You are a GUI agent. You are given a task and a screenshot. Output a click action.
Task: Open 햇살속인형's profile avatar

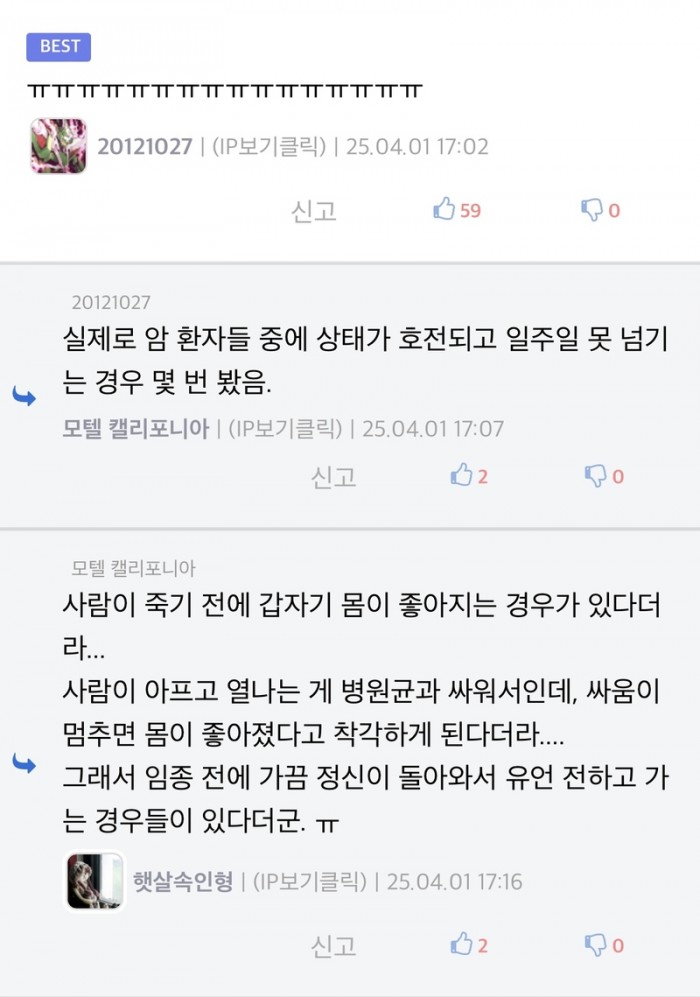pyautogui.click(x=95, y=882)
